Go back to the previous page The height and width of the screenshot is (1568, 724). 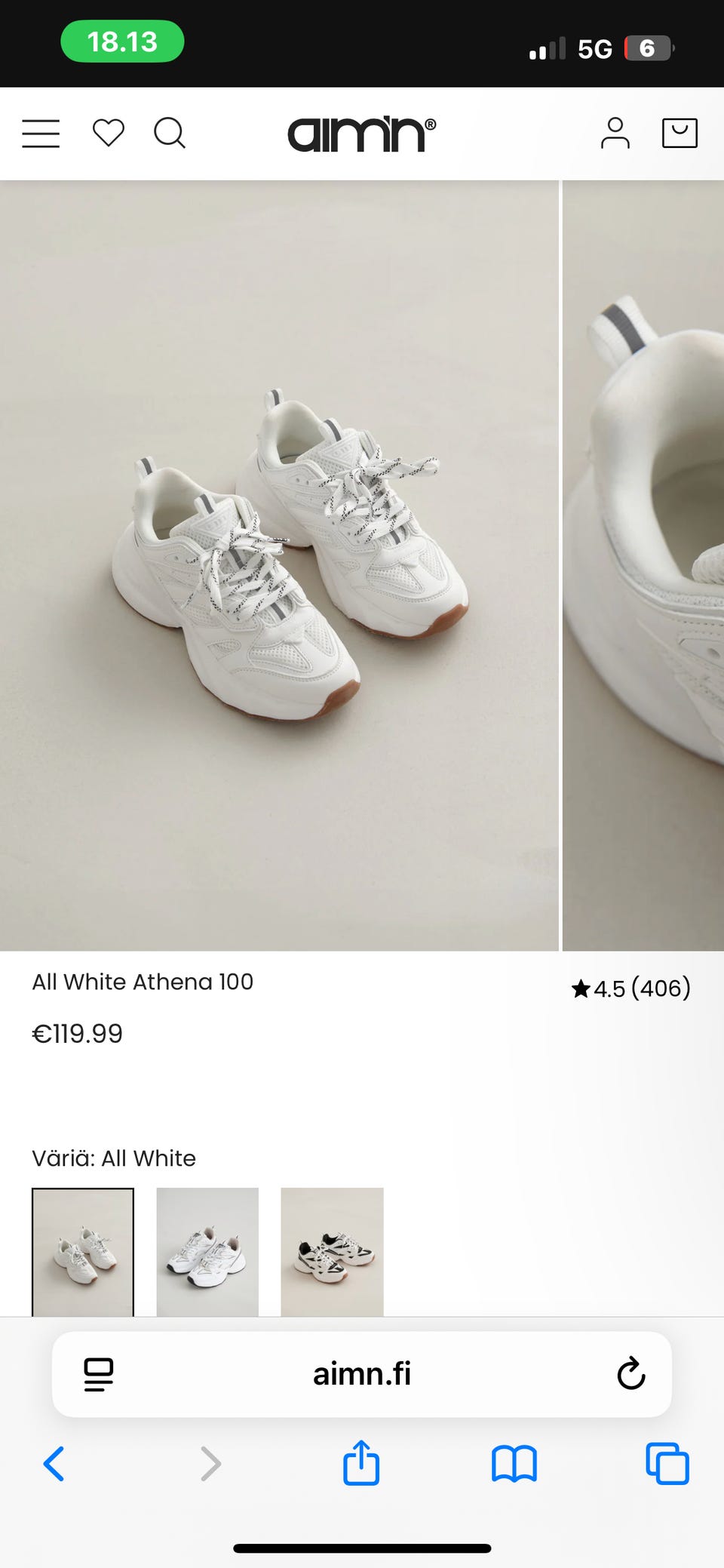[54, 1464]
